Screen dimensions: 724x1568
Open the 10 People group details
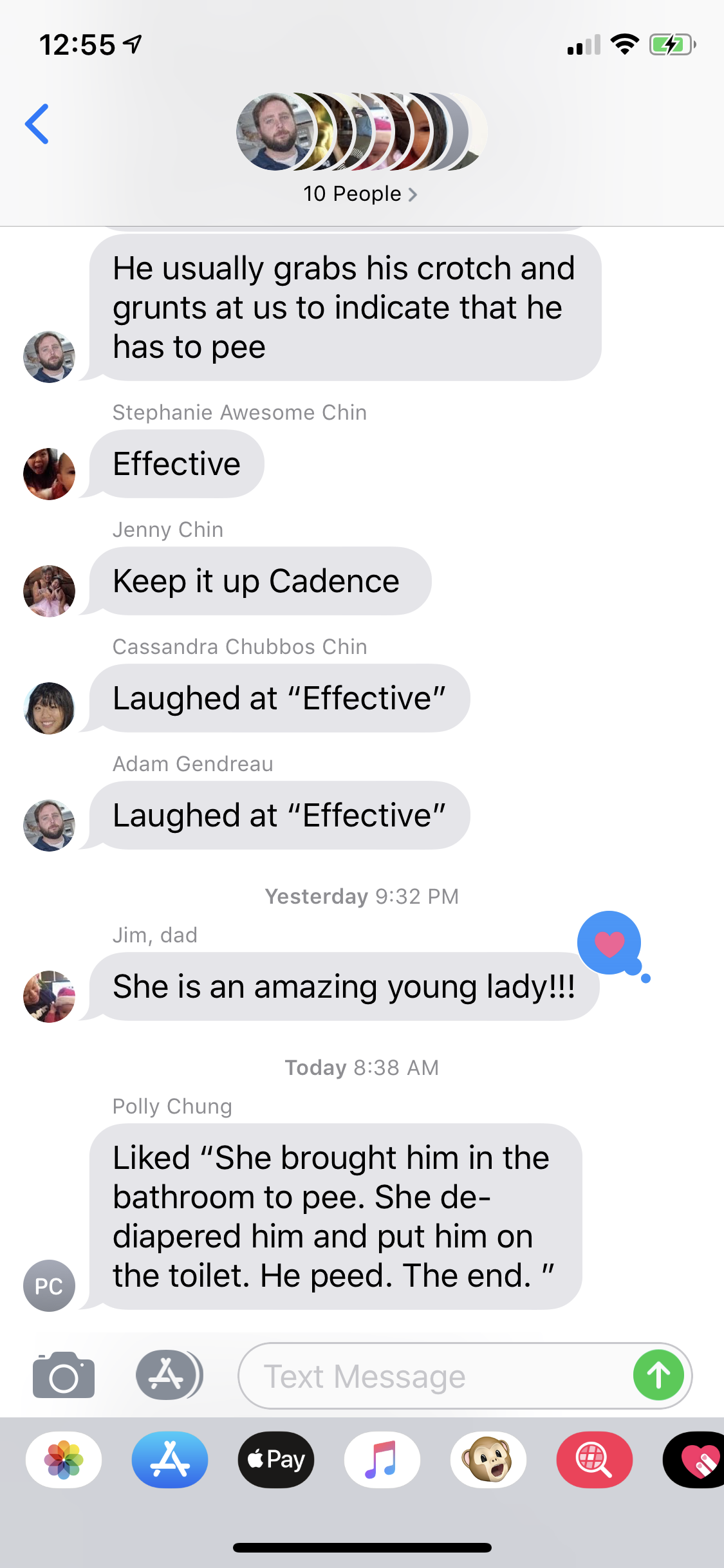360,194
